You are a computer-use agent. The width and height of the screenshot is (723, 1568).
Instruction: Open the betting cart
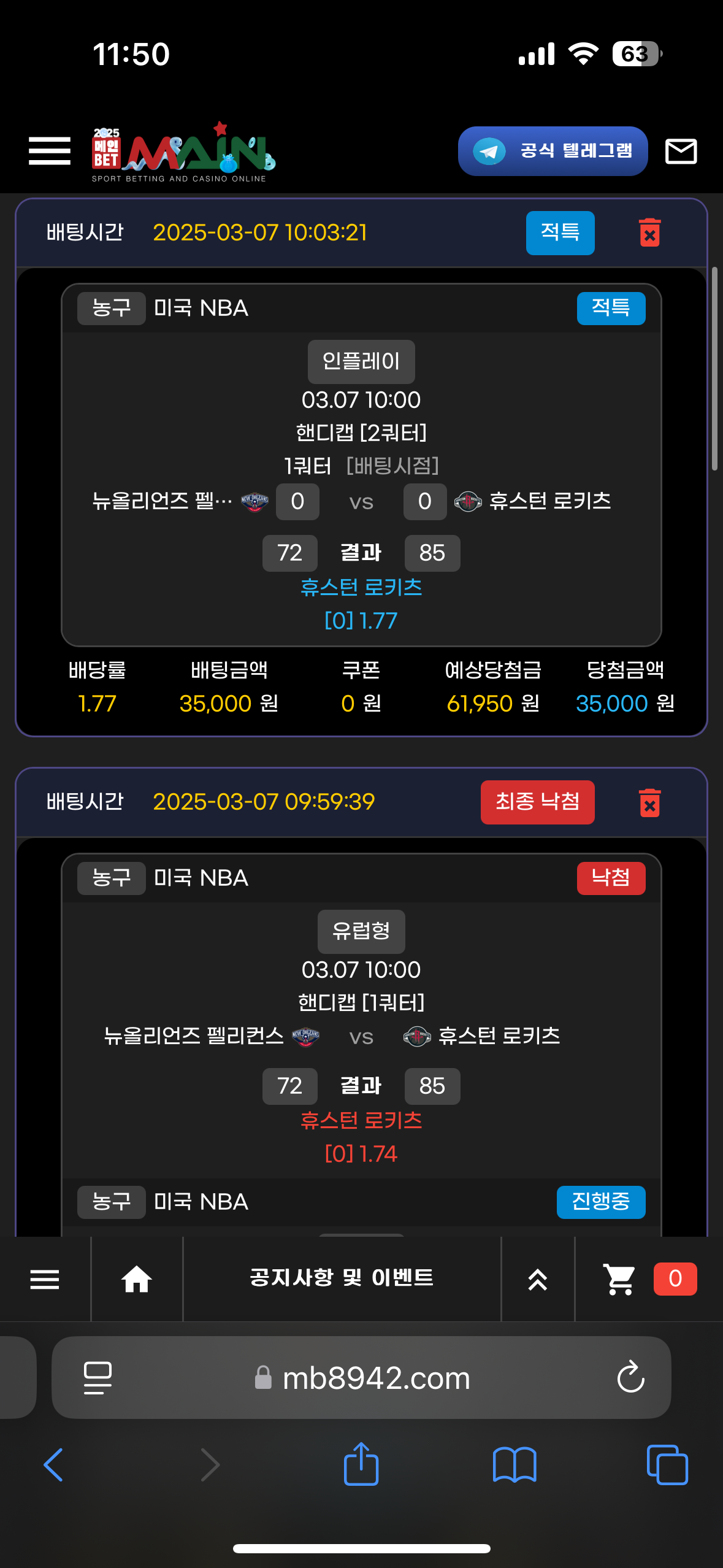(619, 1279)
